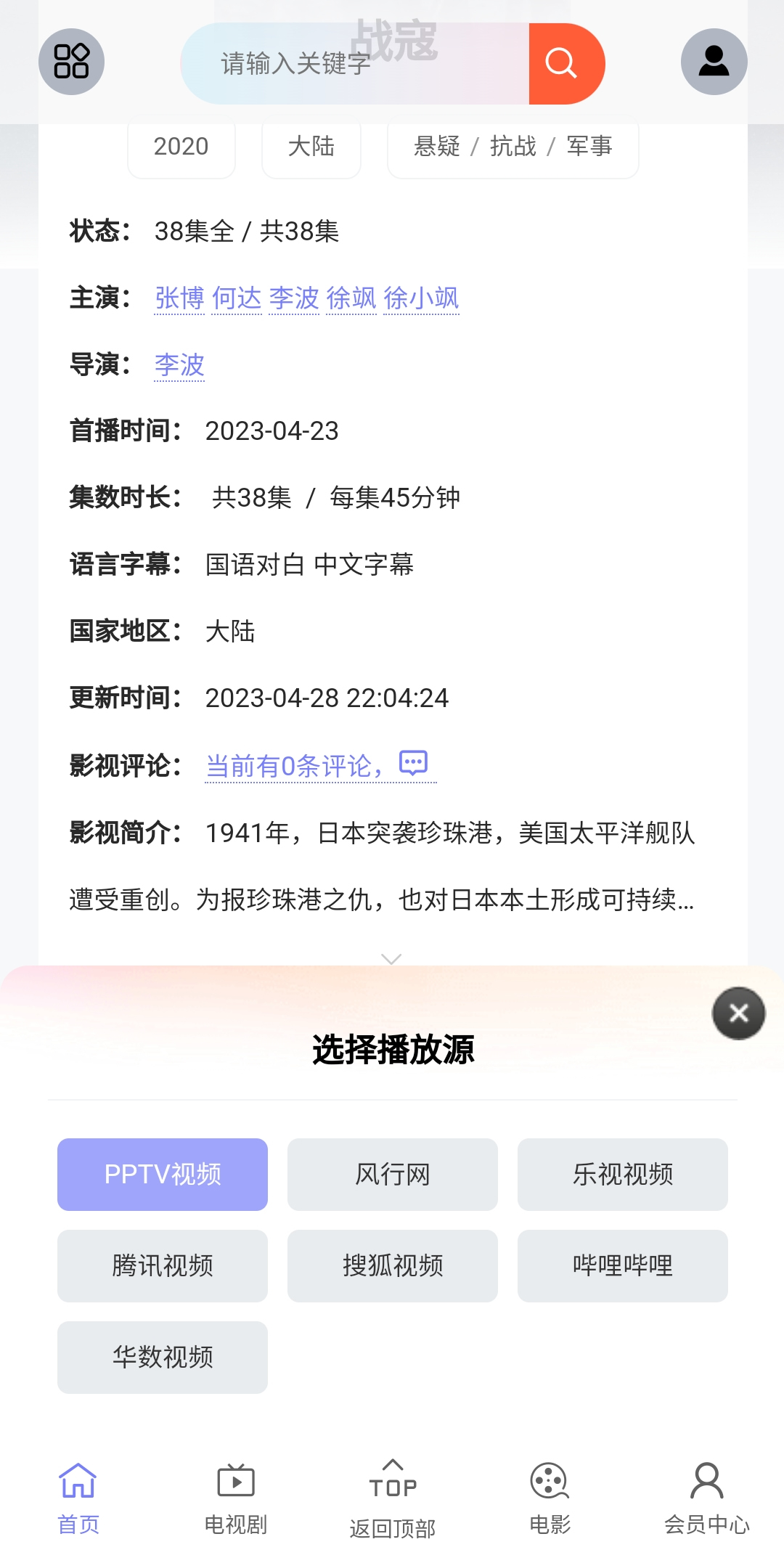Viewport: 784px width, 1563px height.
Task: Expand the full synopsis with the chevron
Action: (x=391, y=959)
